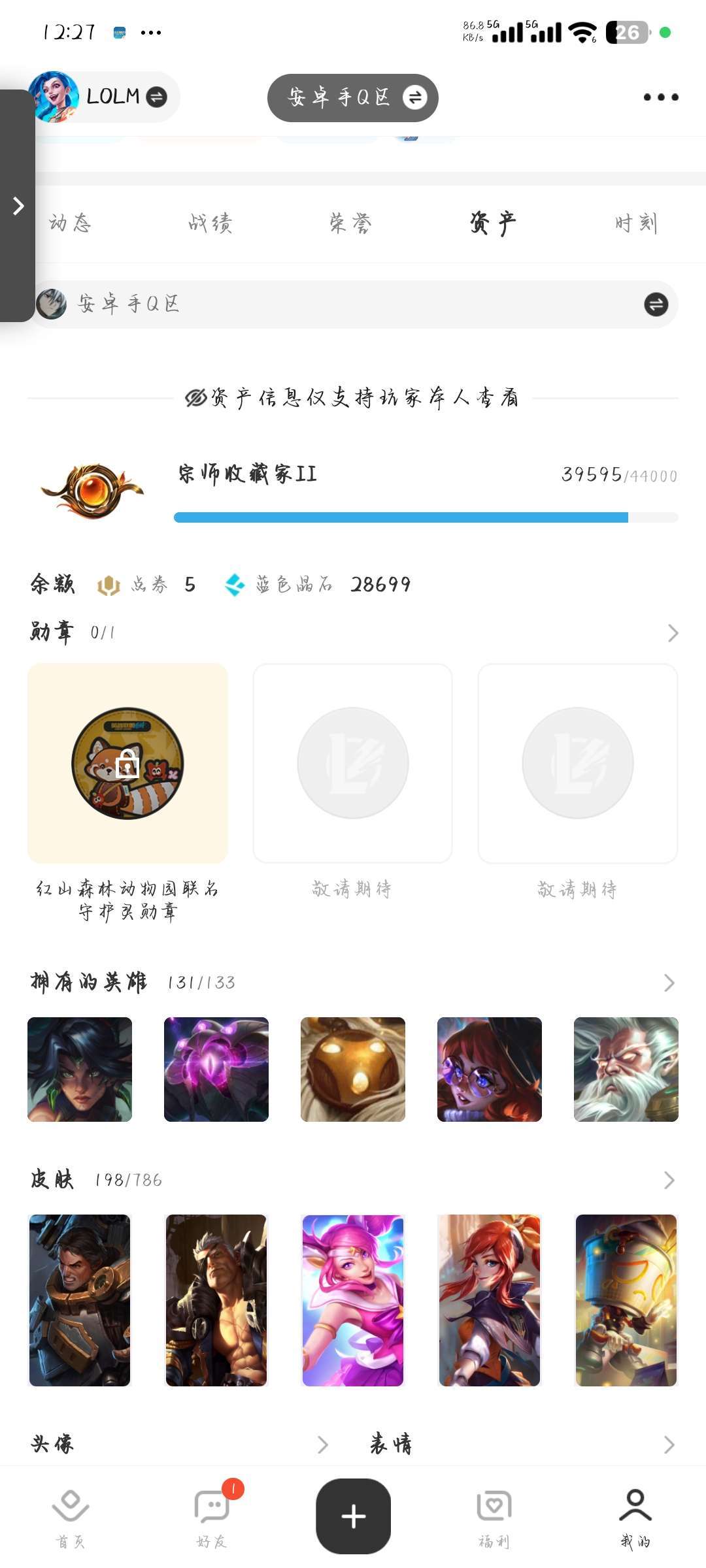Tap the LOLM game switcher avatar
Screen dimensions: 706x1568
[56, 96]
